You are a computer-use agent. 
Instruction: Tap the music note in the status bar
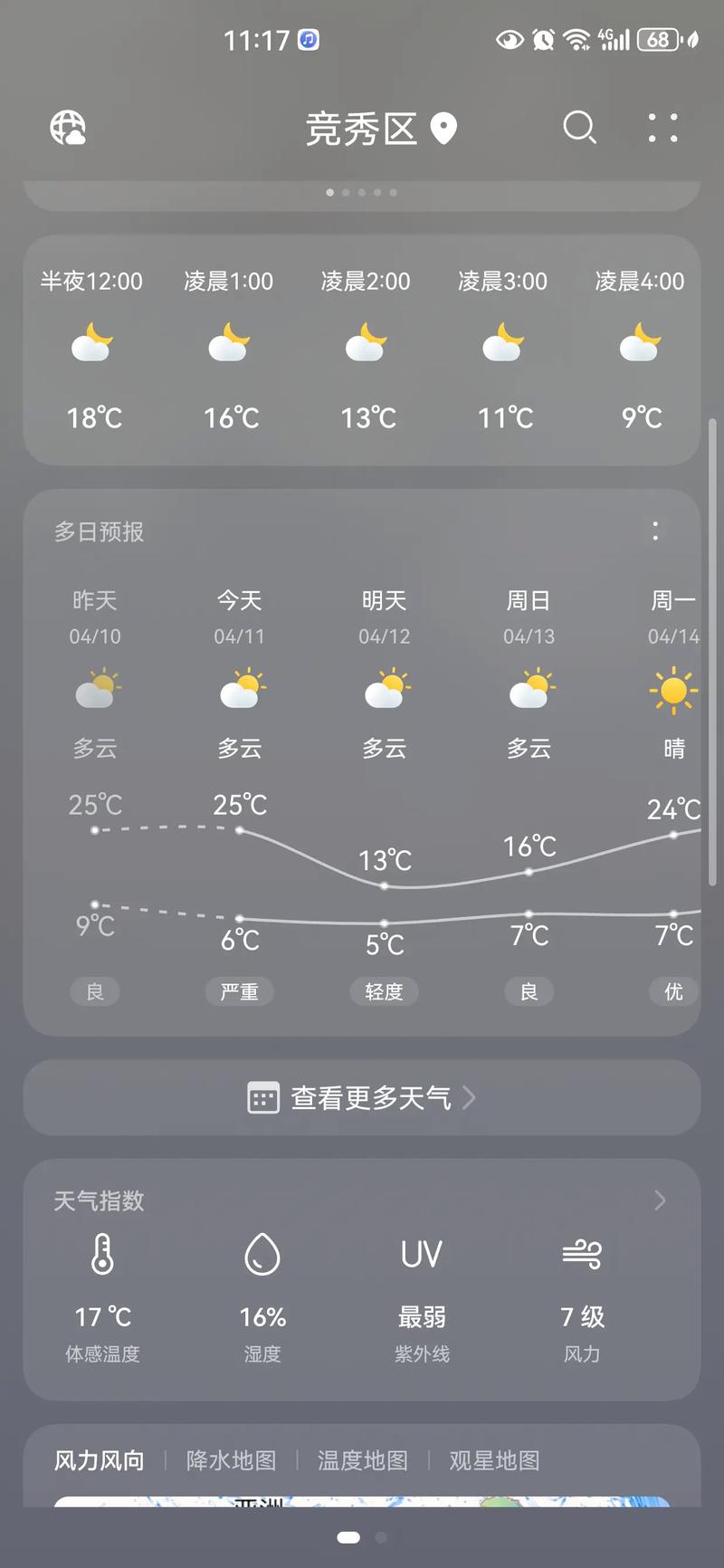click(x=308, y=39)
